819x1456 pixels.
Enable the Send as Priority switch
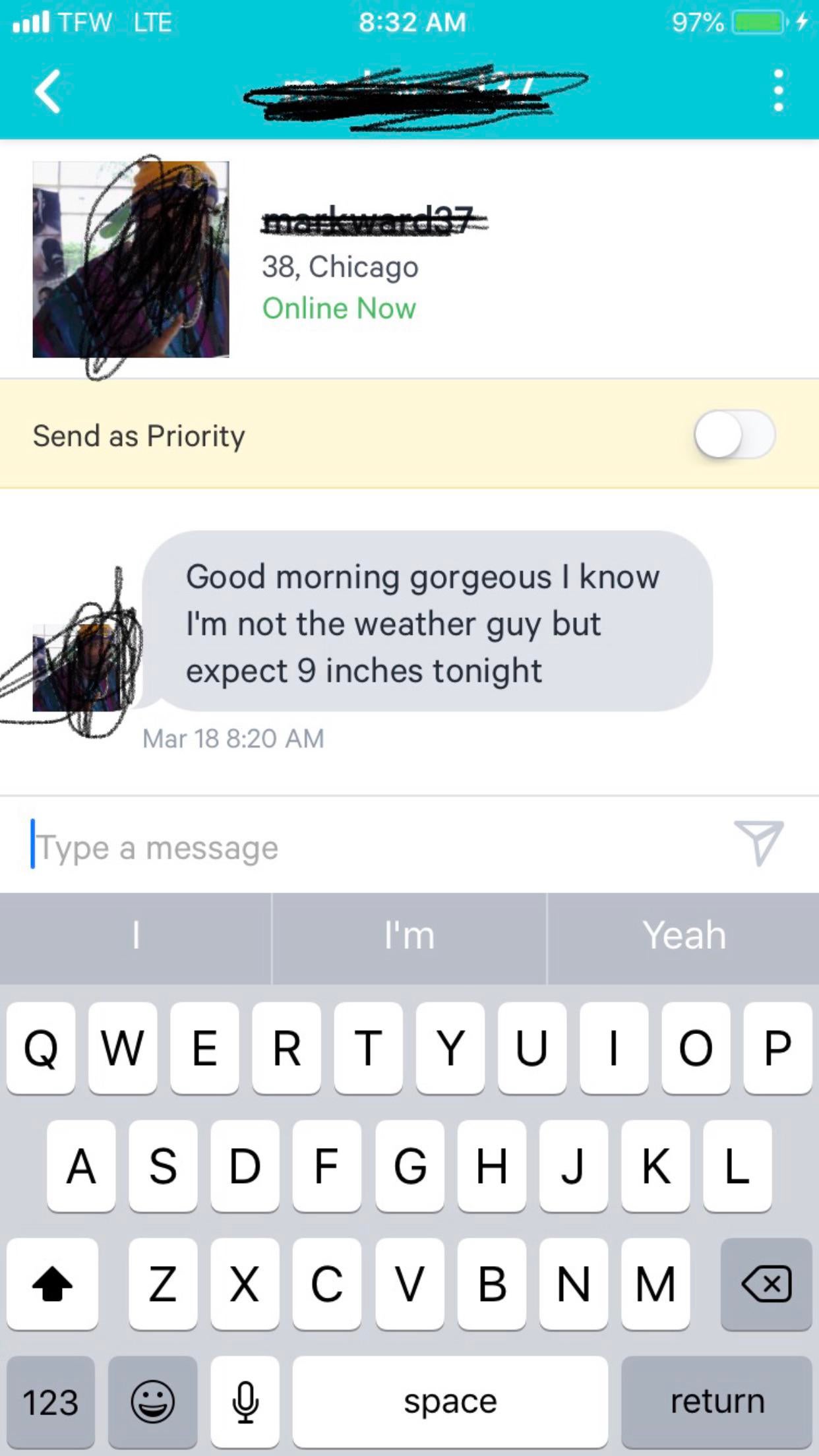click(x=734, y=435)
